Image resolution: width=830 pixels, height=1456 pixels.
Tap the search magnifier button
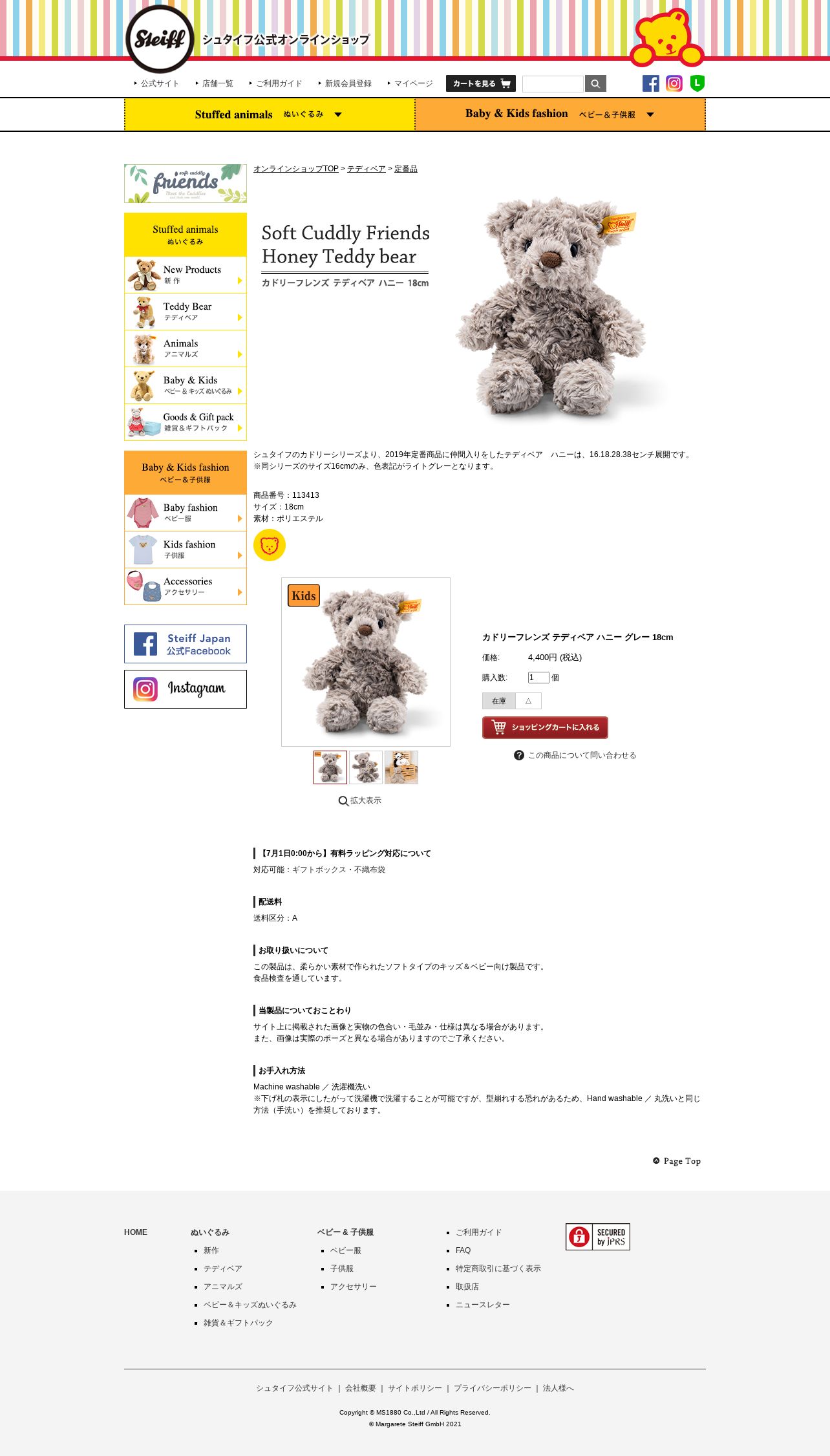click(x=595, y=83)
